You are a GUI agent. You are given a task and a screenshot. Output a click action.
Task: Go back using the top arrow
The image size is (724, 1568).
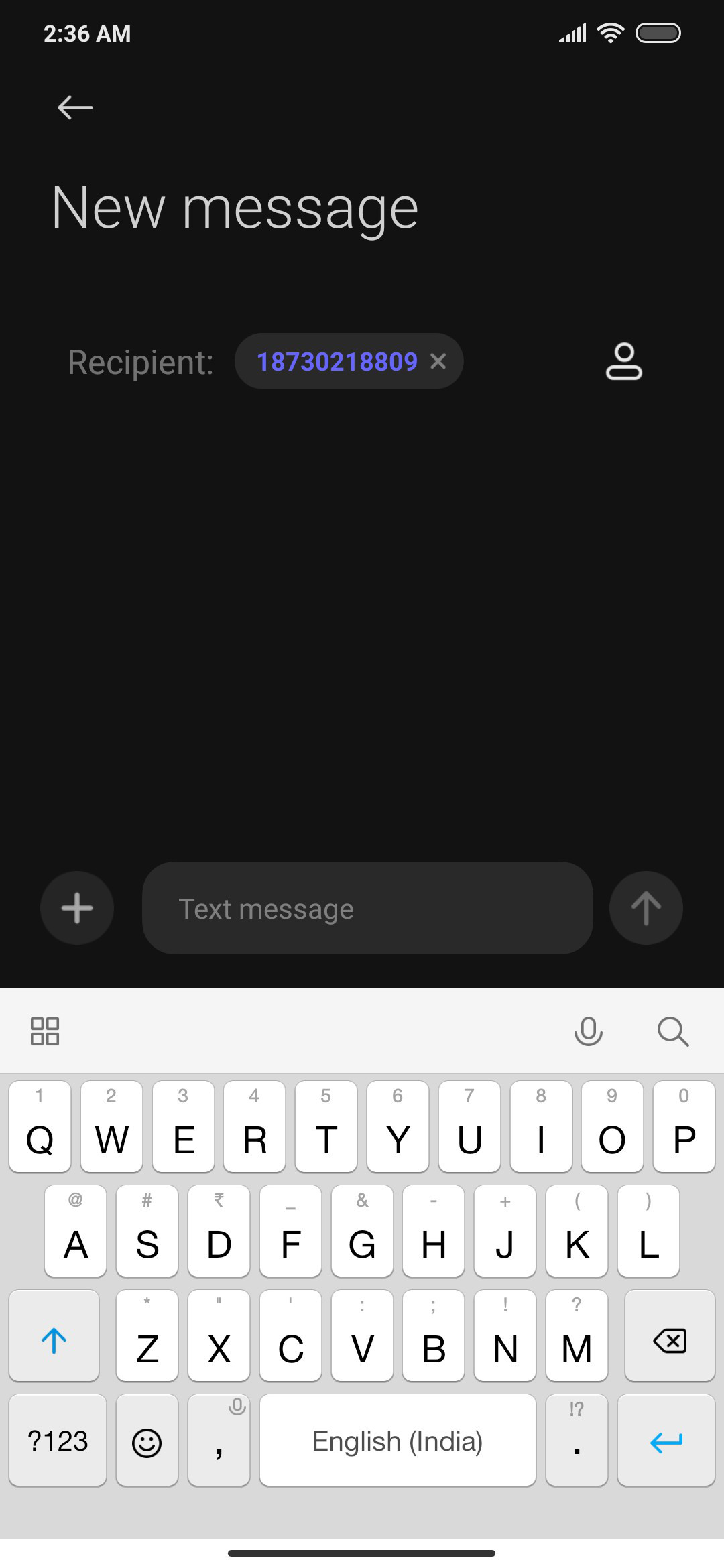75,107
